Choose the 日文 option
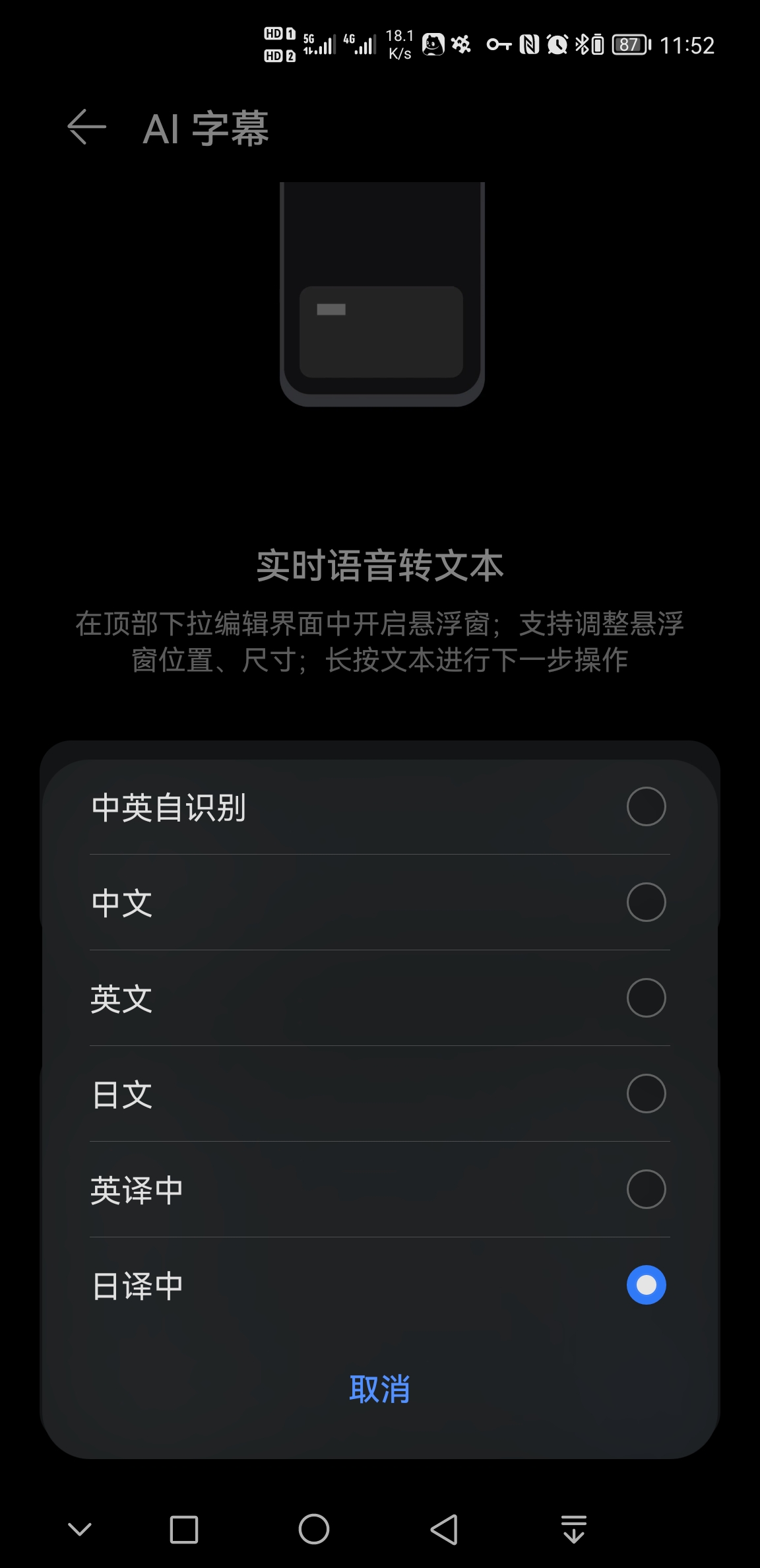 380,1095
